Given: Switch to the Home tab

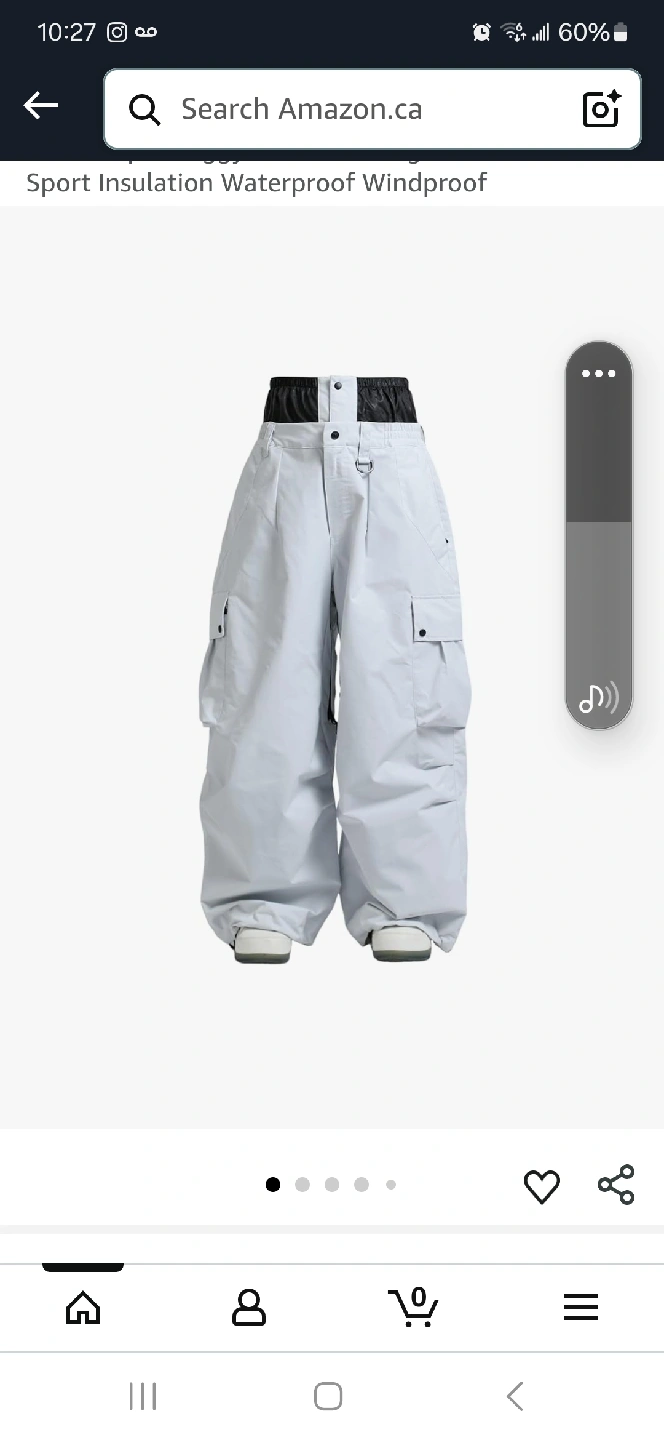Looking at the screenshot, I should 83,1307.
